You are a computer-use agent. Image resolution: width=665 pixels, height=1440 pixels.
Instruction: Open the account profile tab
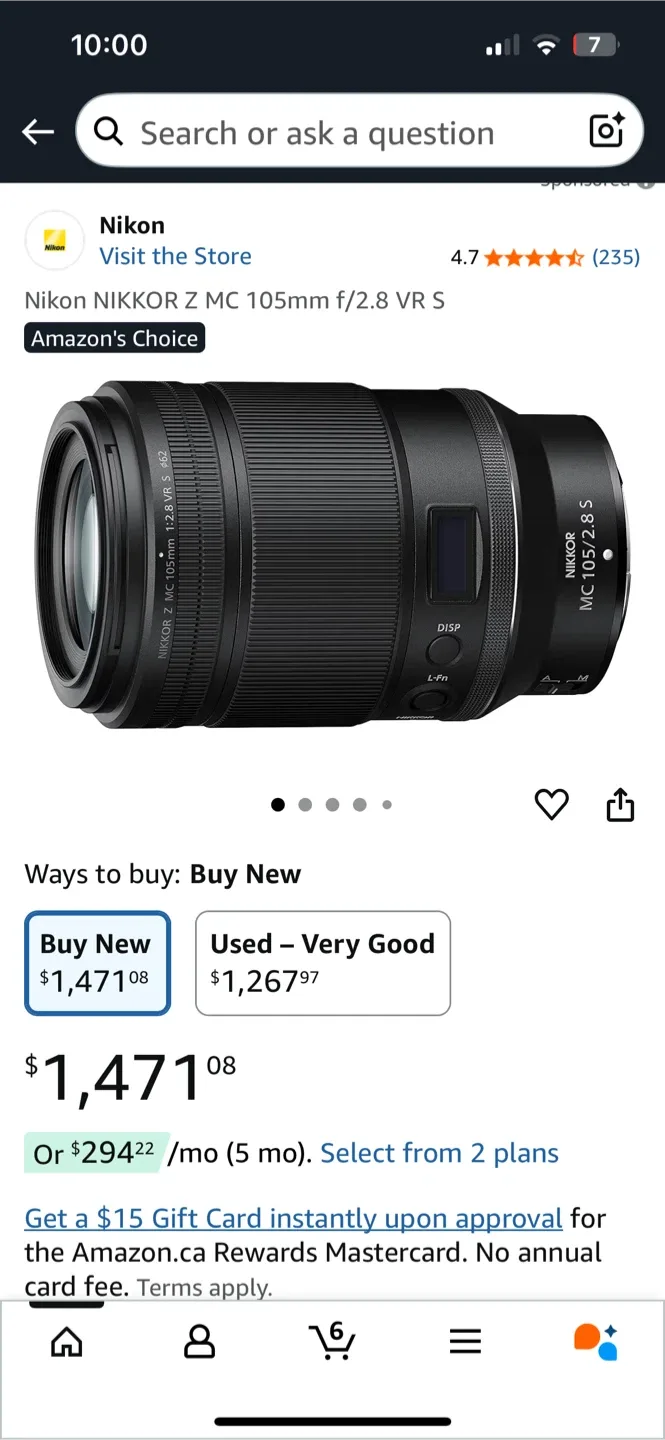[200, 1342]
